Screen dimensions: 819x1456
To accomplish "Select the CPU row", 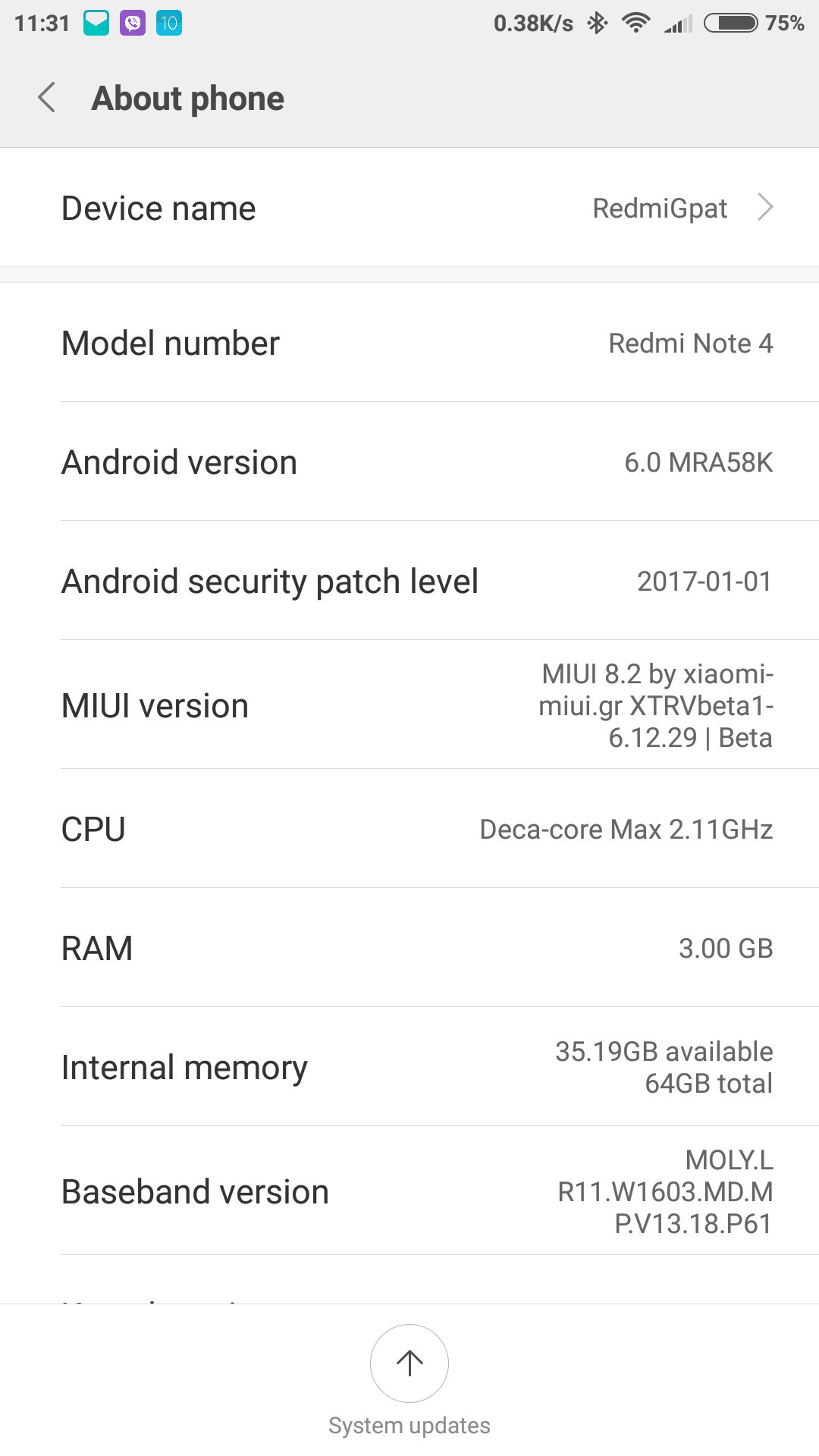I will click(x=409, y=829).
